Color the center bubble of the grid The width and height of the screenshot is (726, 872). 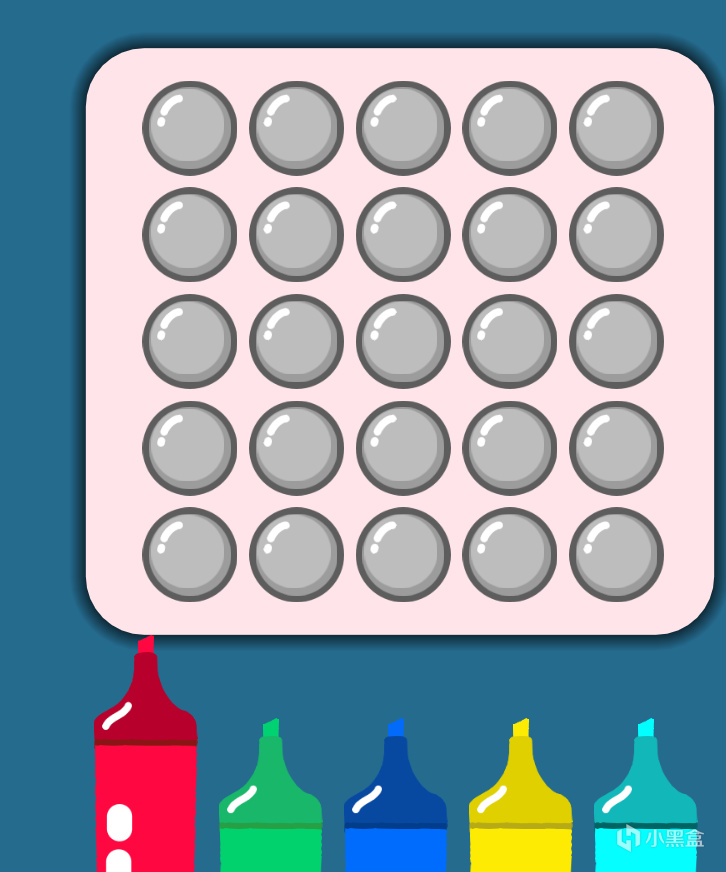coord(403,341)
